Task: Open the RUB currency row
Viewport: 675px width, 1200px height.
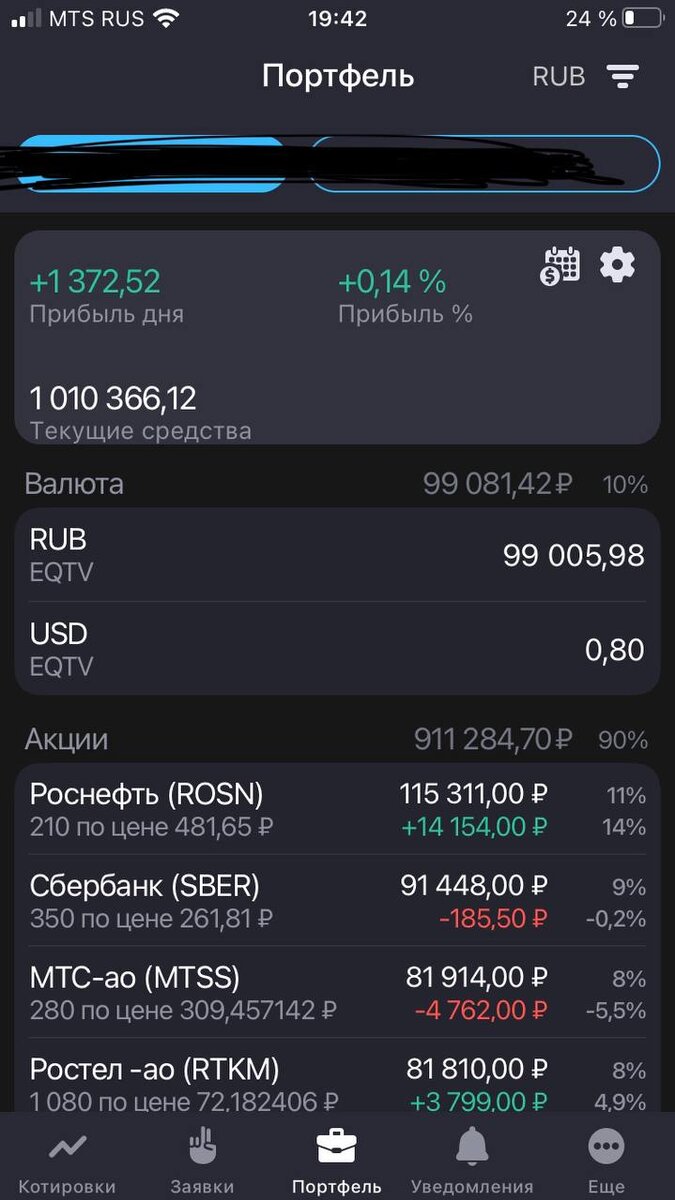Action: pyautogui.click(x=337, y=555)
